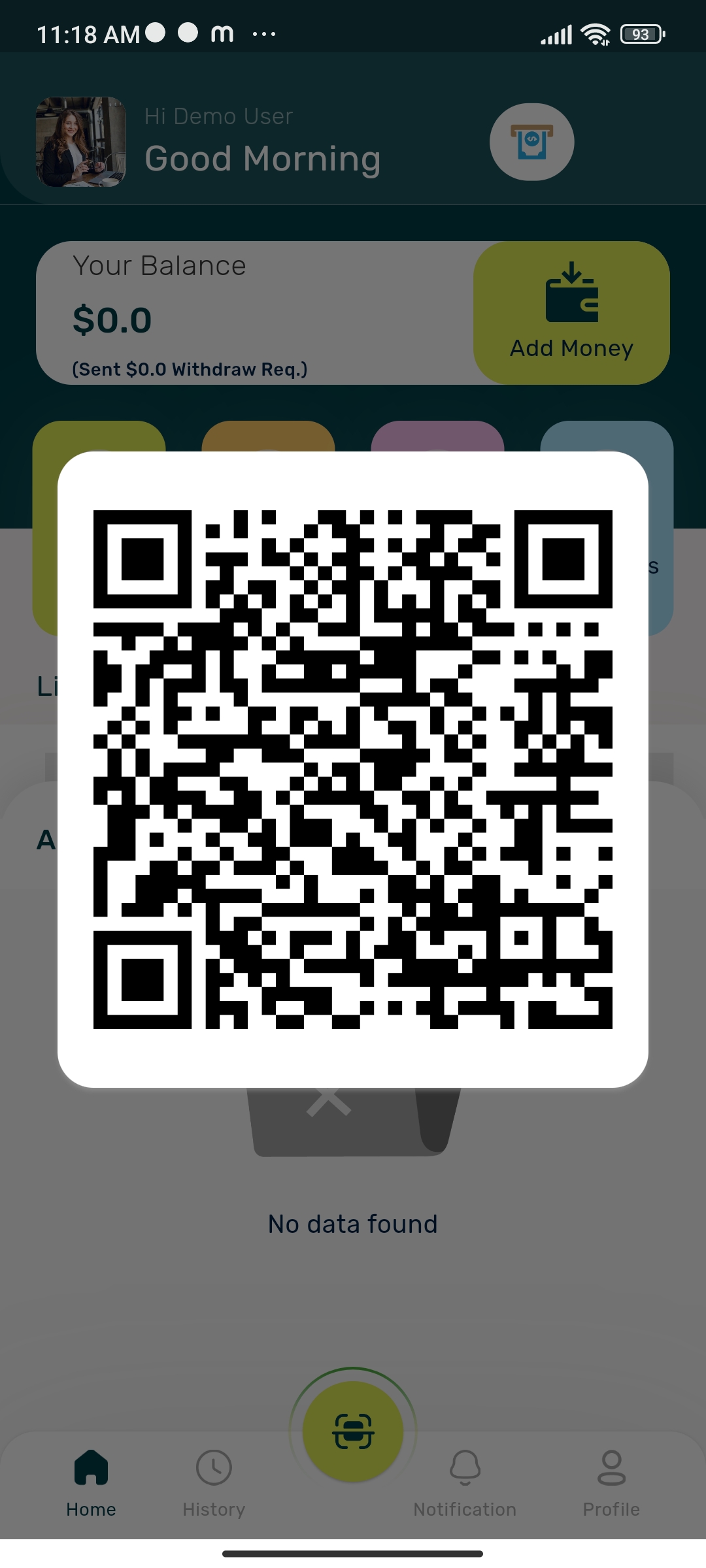706x1568 pixels.
Task: Open the Demo User profile picture
Action: coord(81,142)
